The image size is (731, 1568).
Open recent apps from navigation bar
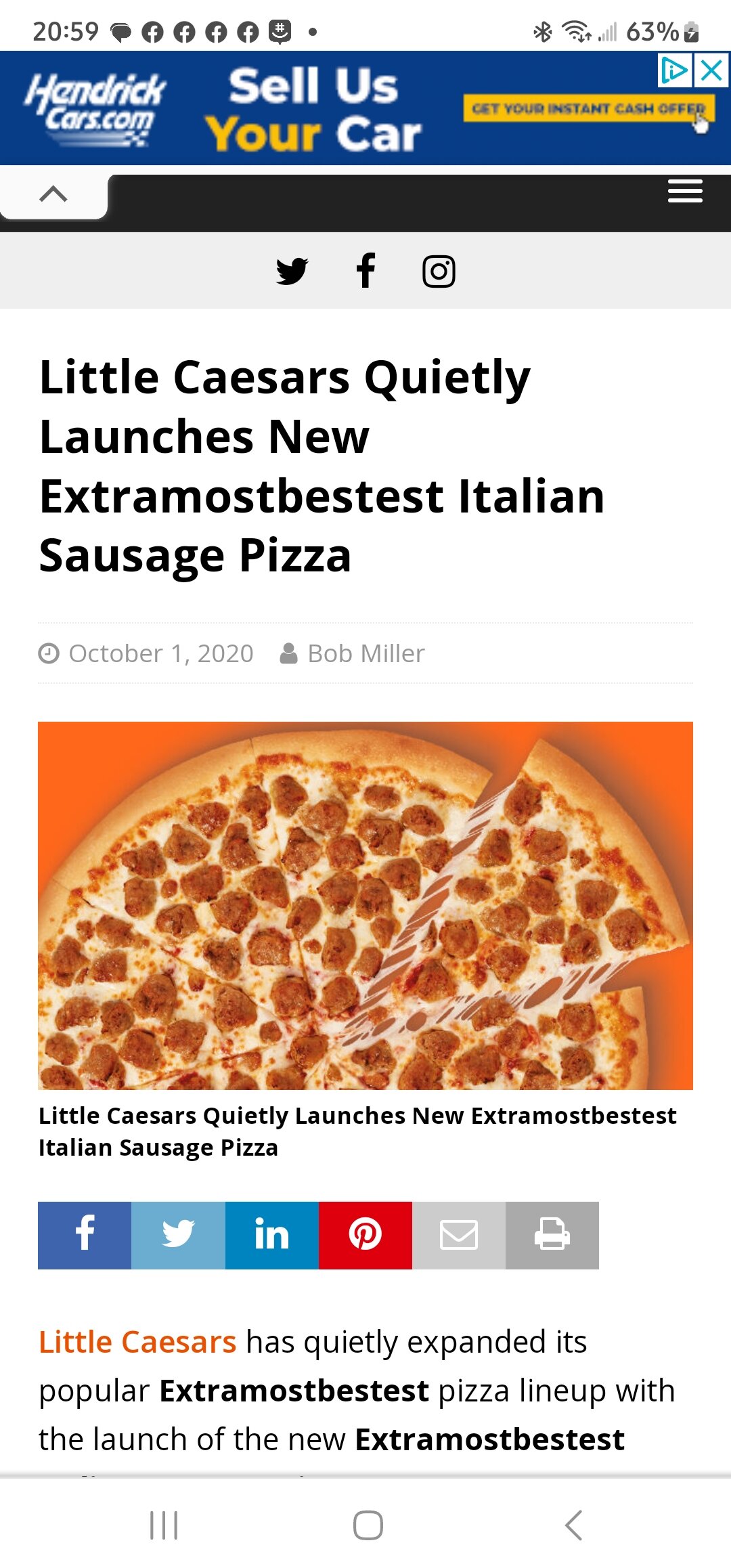click(x=164, y=1525)
